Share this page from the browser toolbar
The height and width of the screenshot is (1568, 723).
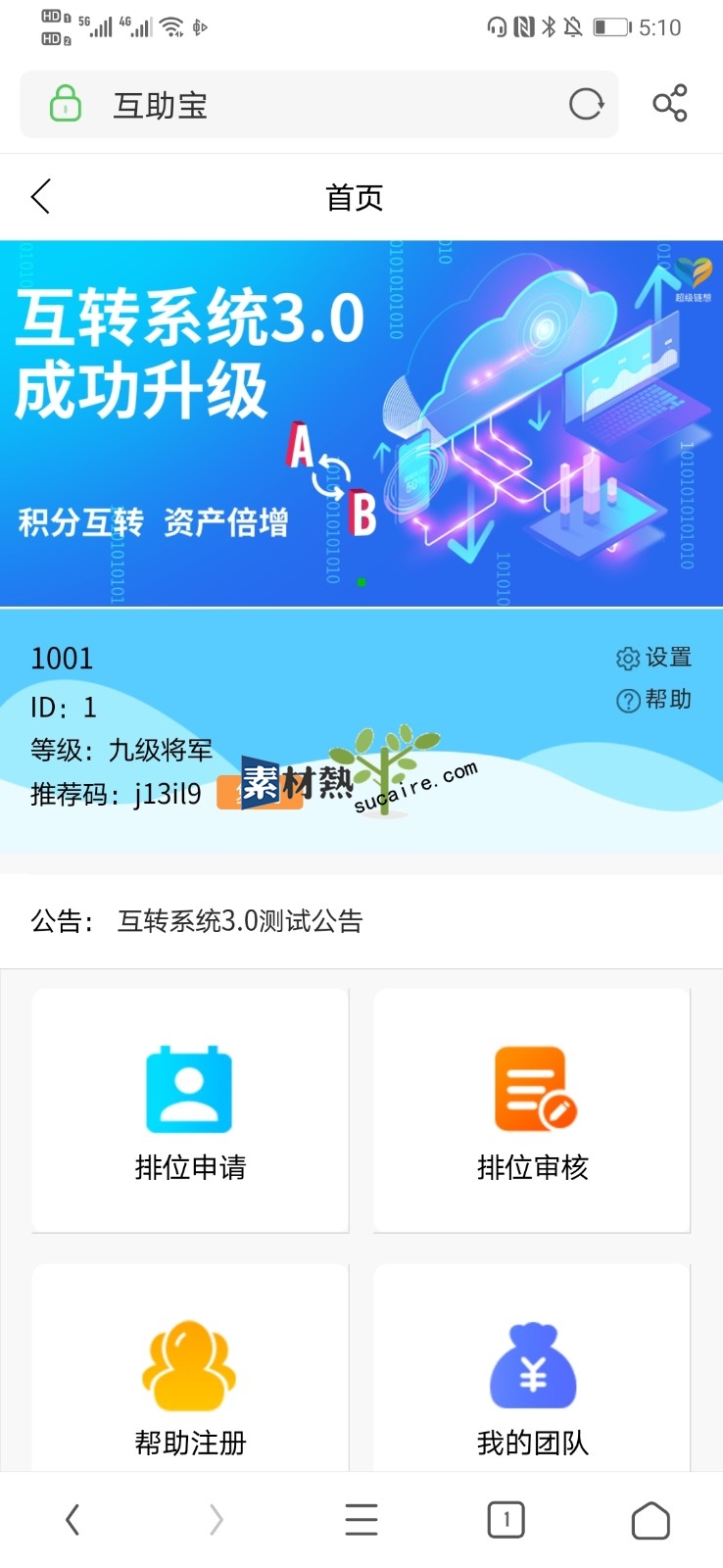pos(670,104)
